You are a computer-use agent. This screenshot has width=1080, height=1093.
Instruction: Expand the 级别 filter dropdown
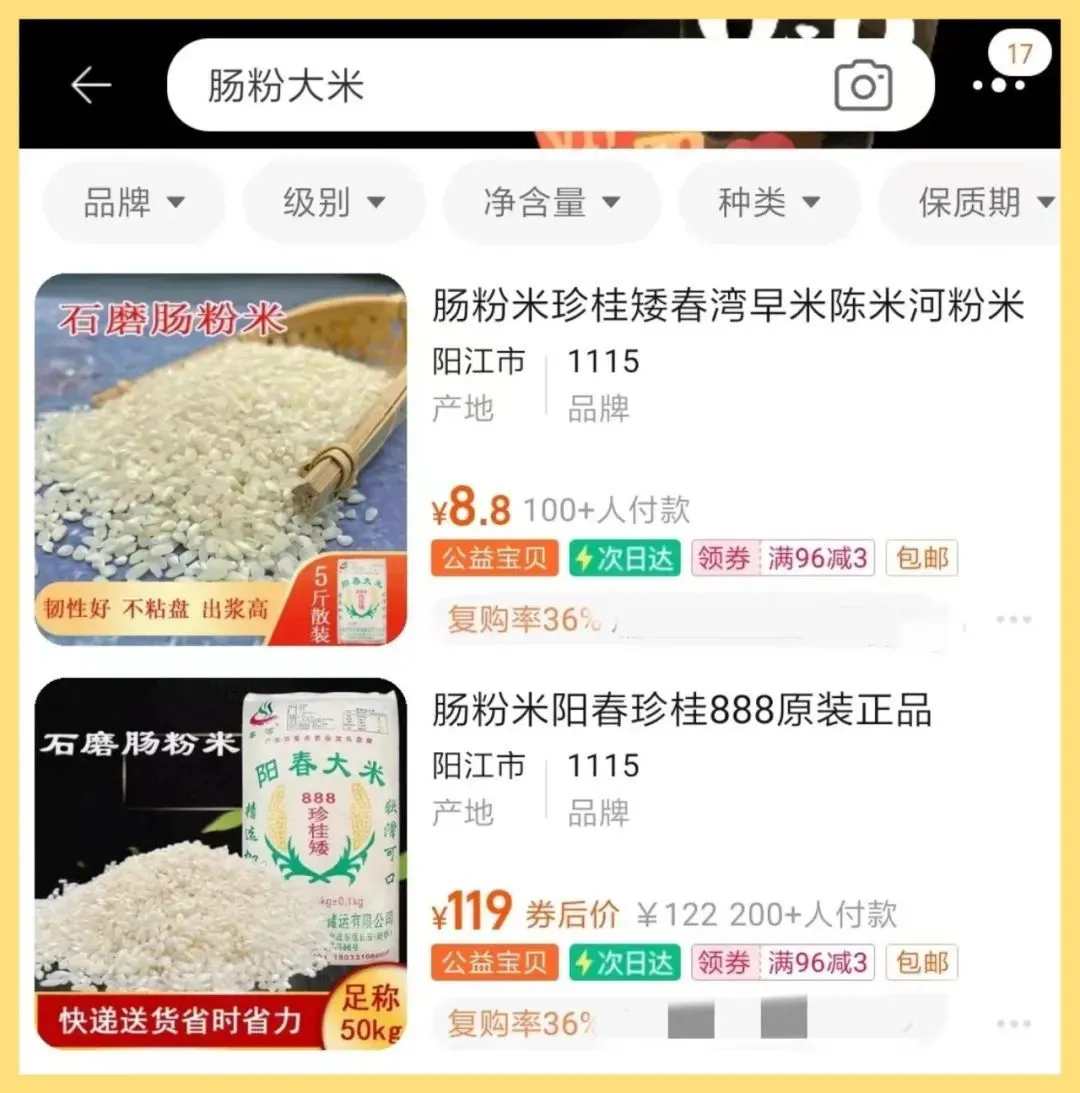pyautogui.click(x=334, y=203)
